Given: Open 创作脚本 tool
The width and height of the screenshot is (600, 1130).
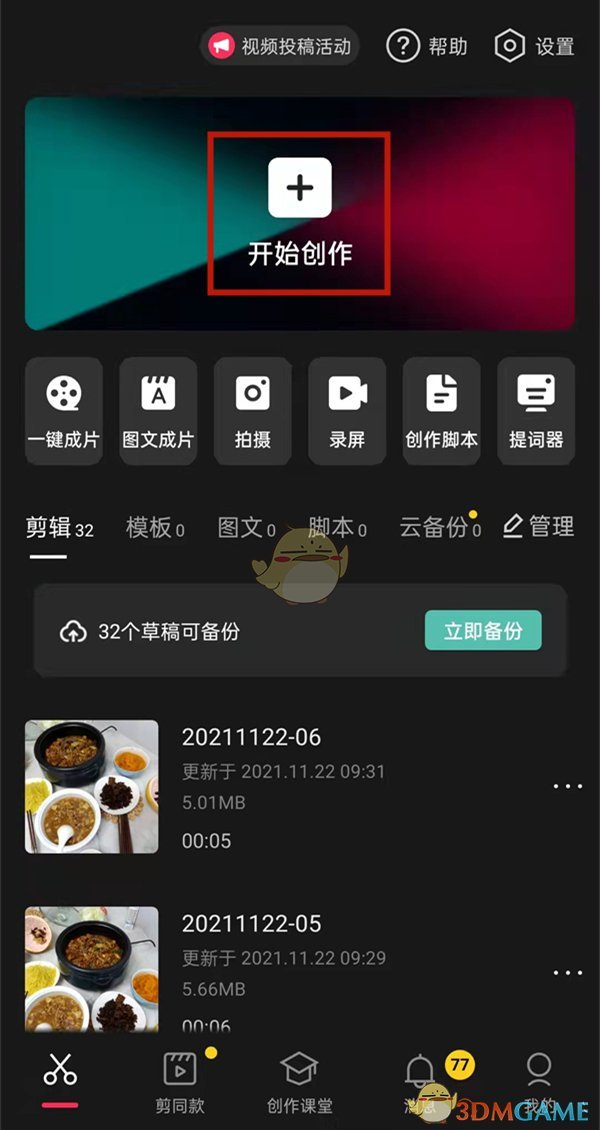Looking at the screenshot, I should click(441, 411).
